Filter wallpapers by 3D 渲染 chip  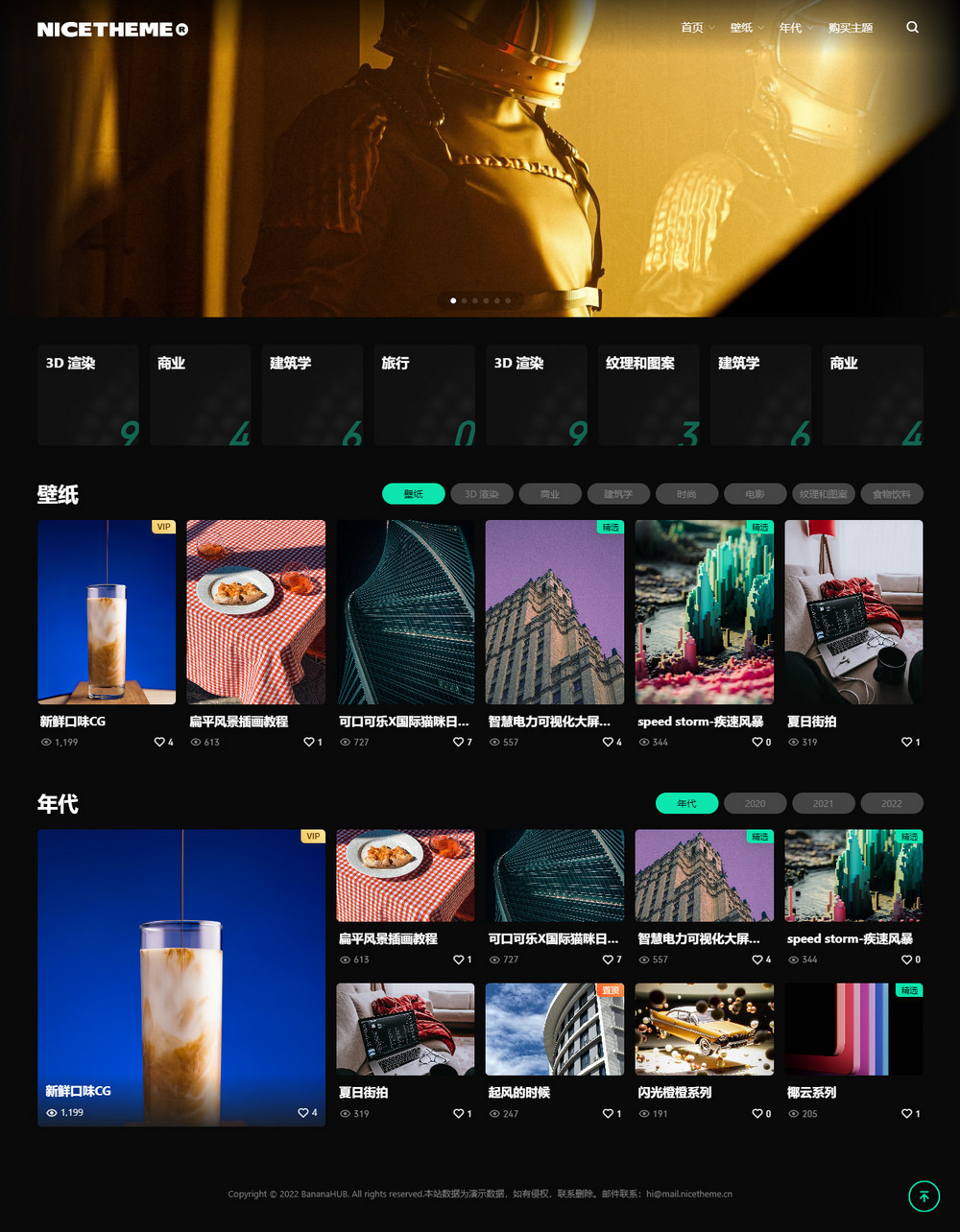coord(482,494)
